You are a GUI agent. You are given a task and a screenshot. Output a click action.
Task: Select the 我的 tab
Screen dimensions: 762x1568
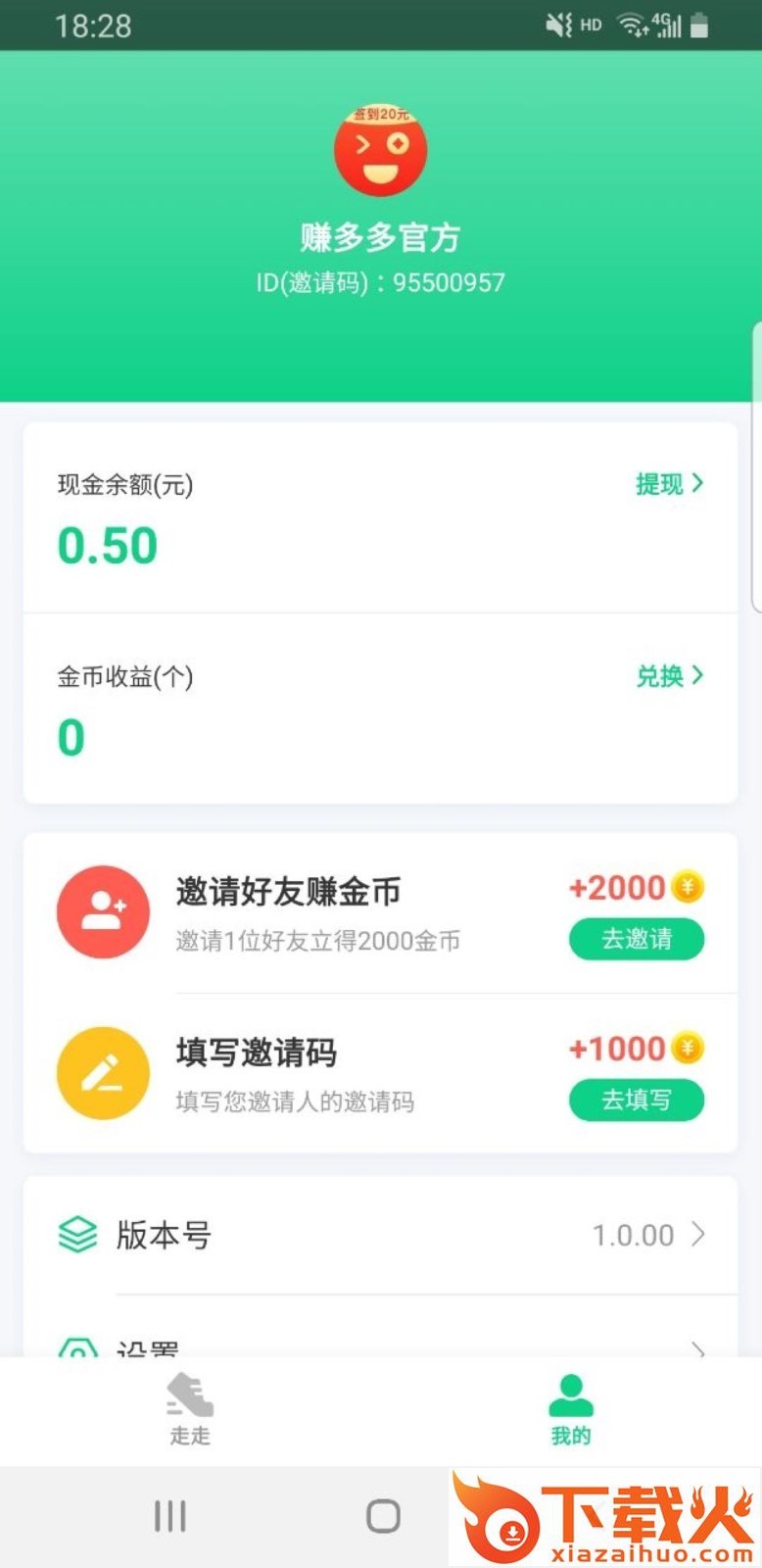(571, 1410)
